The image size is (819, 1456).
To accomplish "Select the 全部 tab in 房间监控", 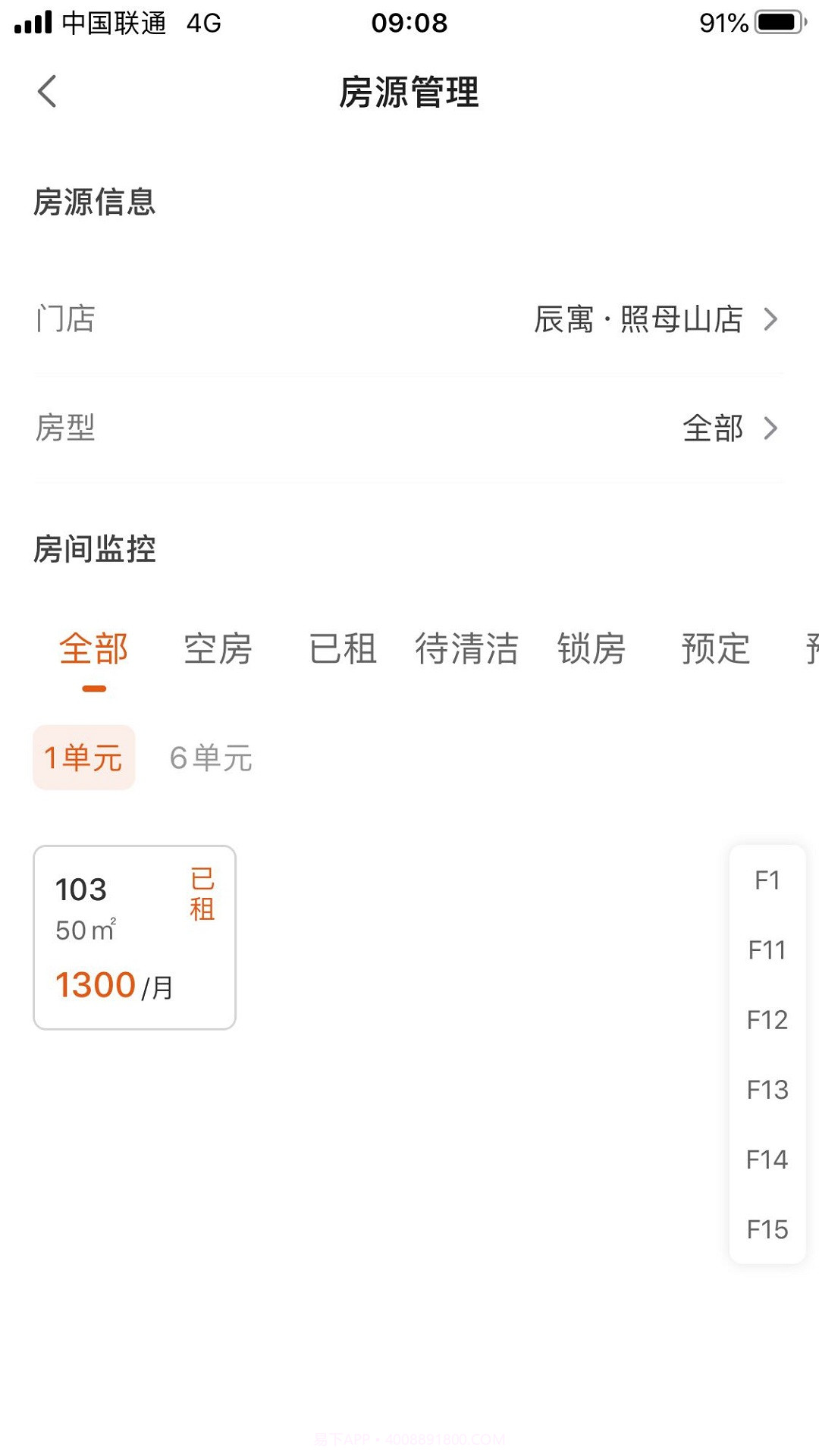I will tap(93, 651).
